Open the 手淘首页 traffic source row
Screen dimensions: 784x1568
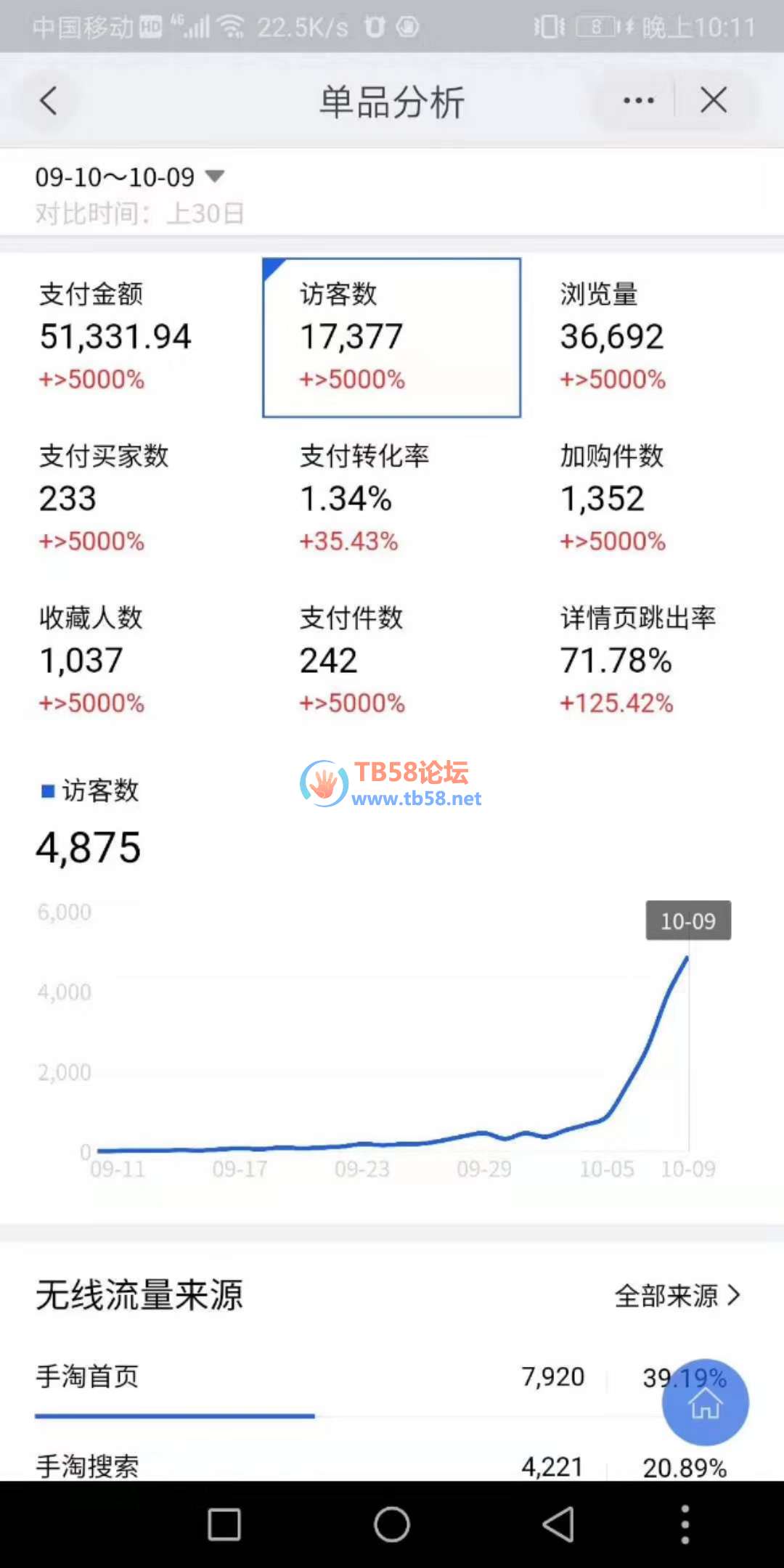click(x=290, y=1377)
